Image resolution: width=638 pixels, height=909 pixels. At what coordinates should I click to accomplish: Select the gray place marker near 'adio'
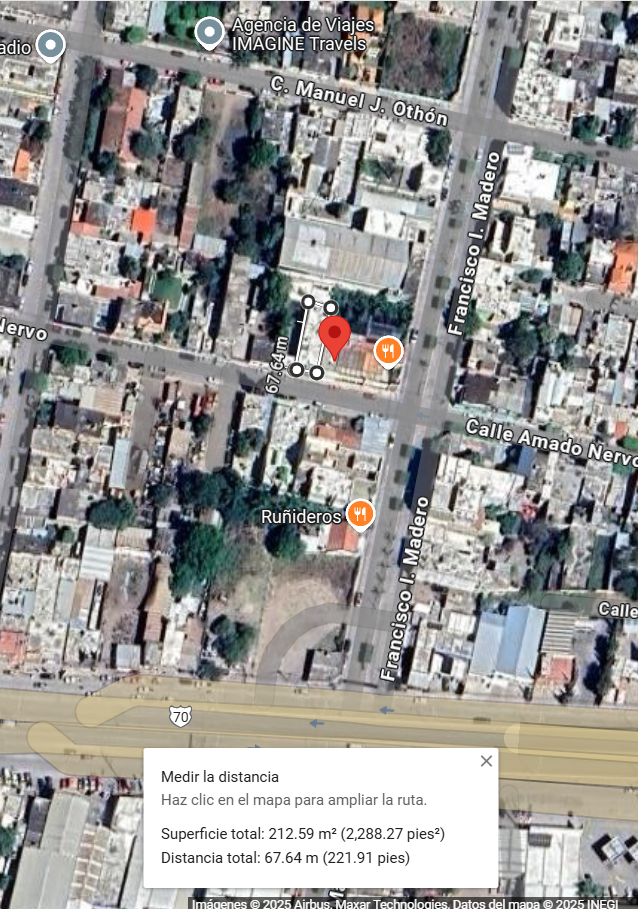click(50, 45)
